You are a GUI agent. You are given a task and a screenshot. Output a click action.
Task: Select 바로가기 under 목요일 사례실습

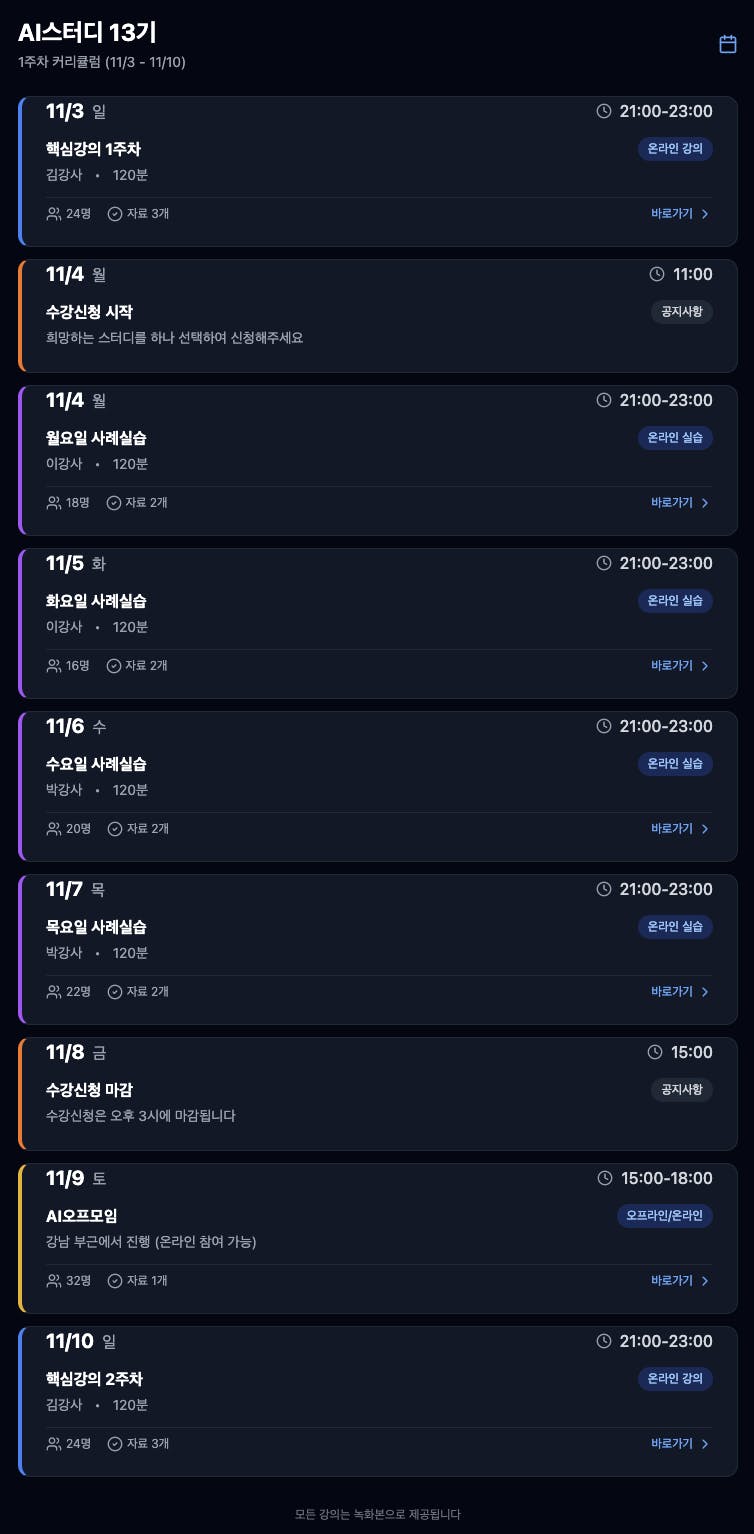click(680, 992)
